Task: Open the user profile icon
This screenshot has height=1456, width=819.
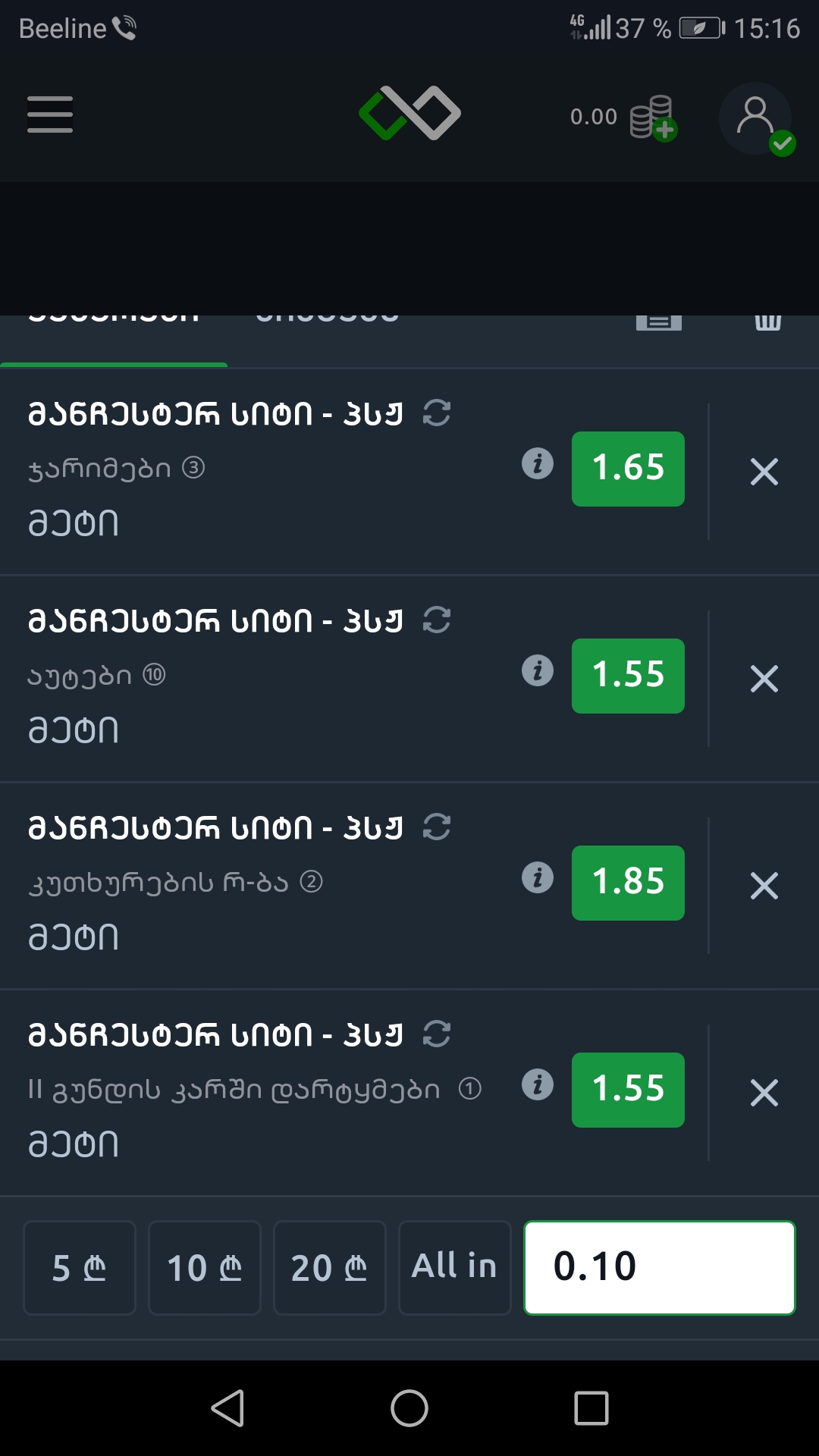Action: coord(756,119)
